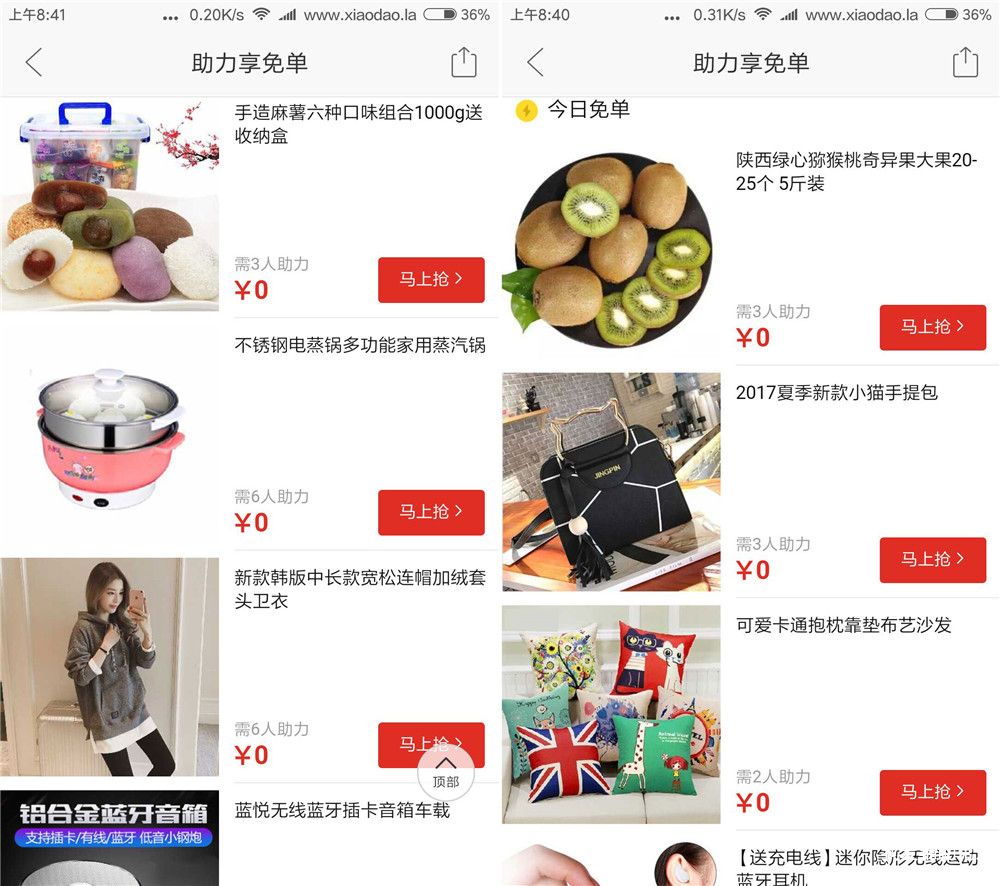Open the 手造麻薯六种口味 product image
This screenshot has width=1000, height=886.
(110, 205)
